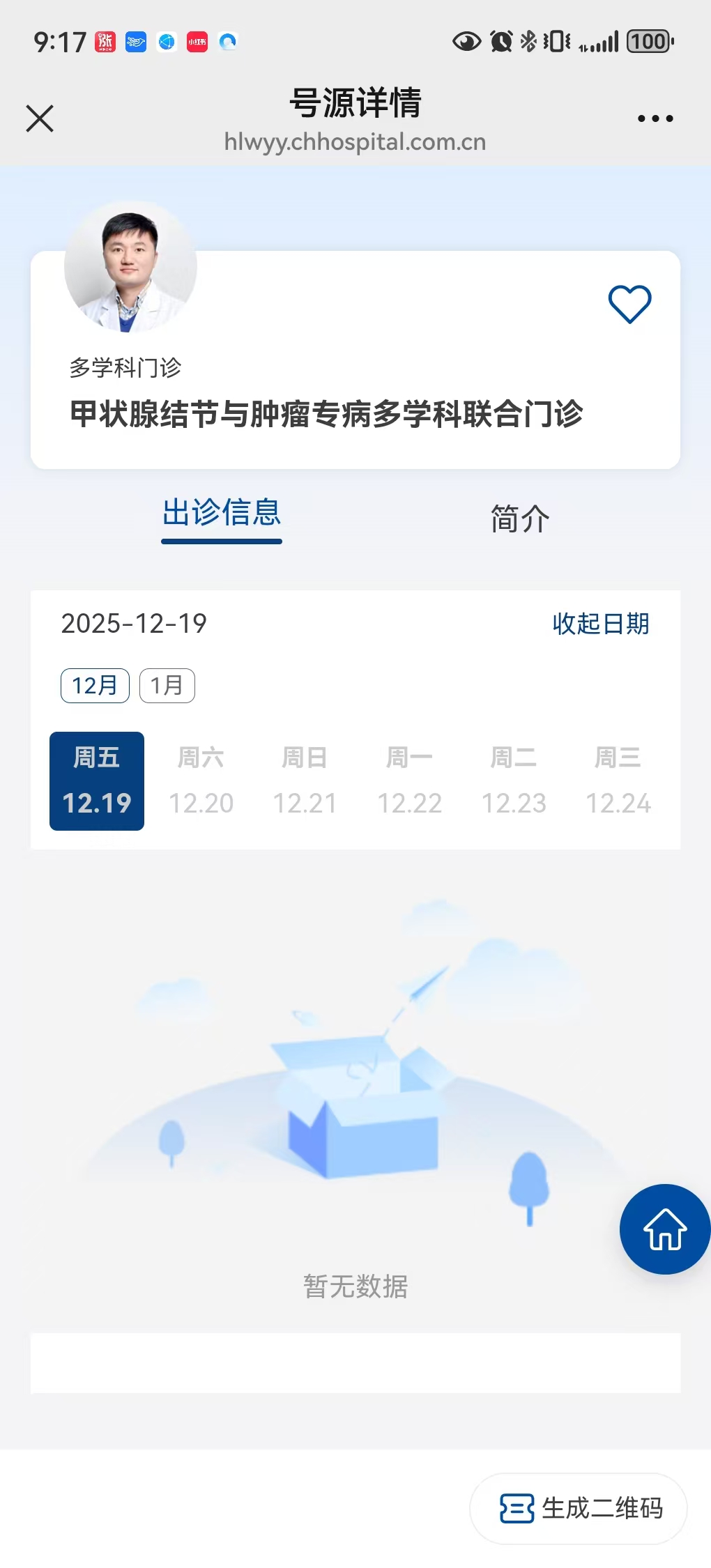
Task: Open the three-dot overflow menu
Action: tap(655, 118)
